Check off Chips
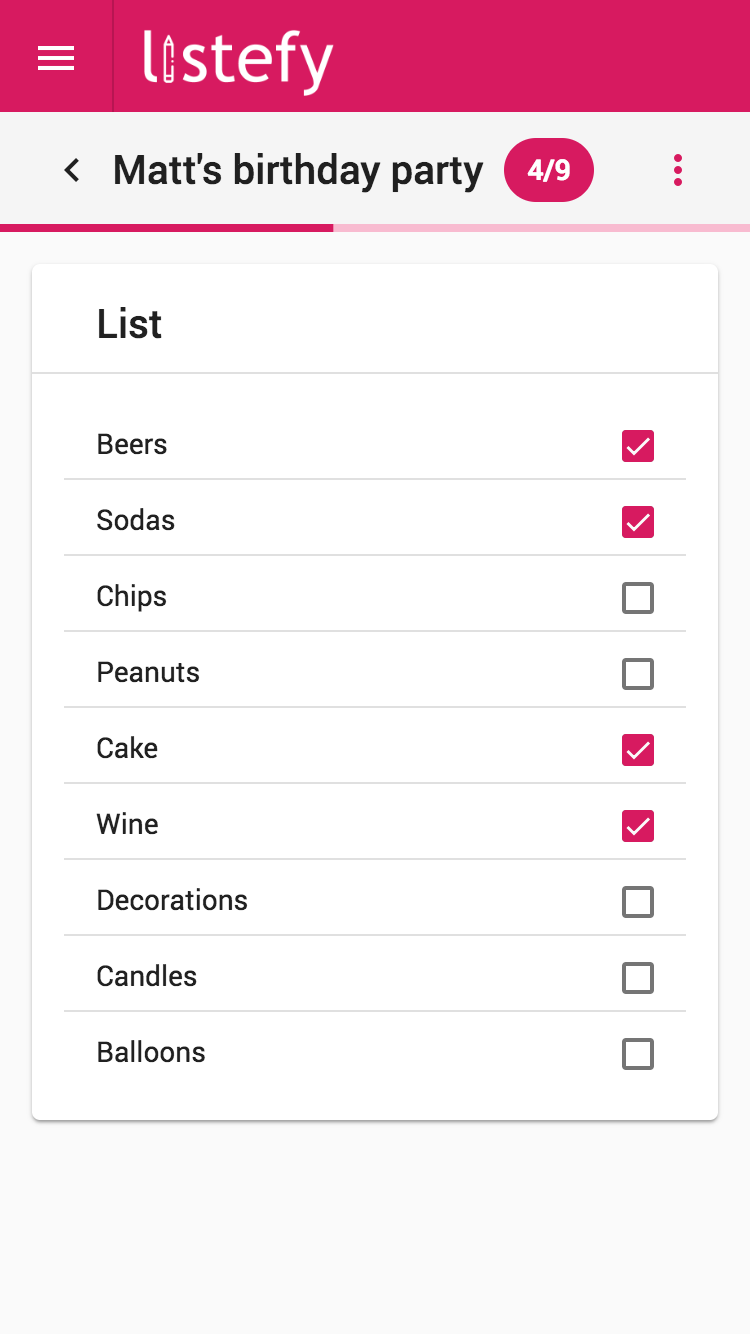Viewport: 750px width, 1334px height. coord(638,598)
